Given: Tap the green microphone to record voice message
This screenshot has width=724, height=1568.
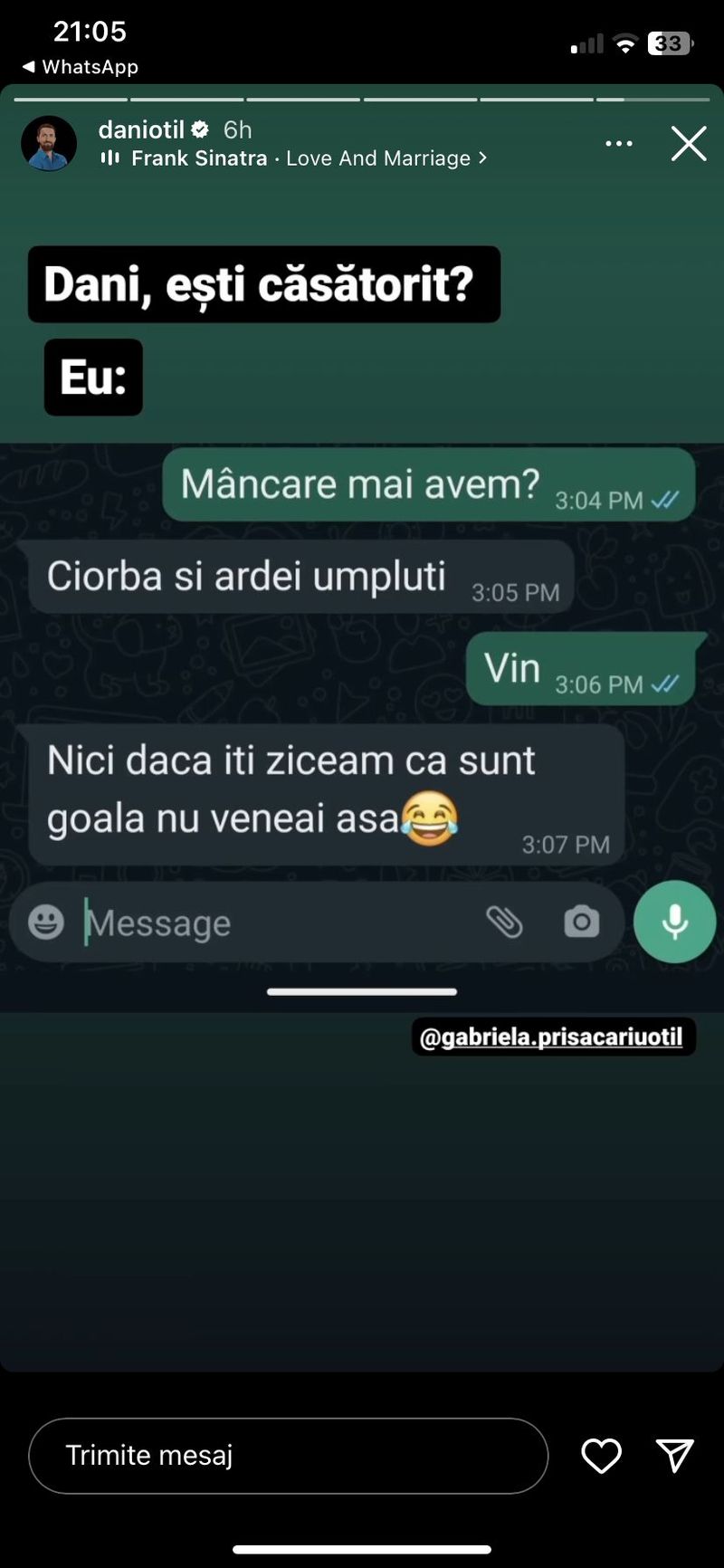Looking at the screenshot, I should pyautogui.click(x=674, y=922).
